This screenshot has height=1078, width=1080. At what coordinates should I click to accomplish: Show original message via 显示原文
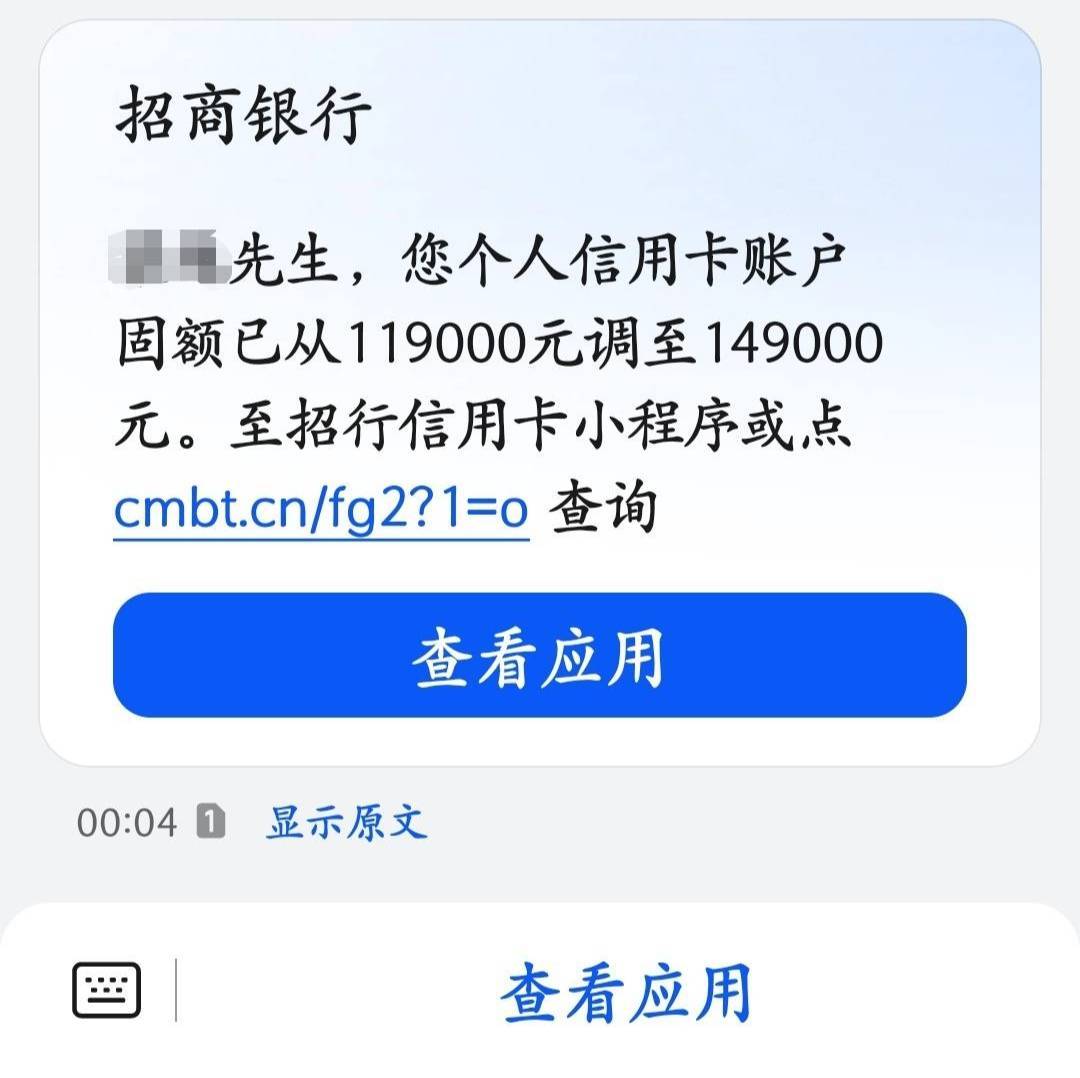tap(346, 822)
